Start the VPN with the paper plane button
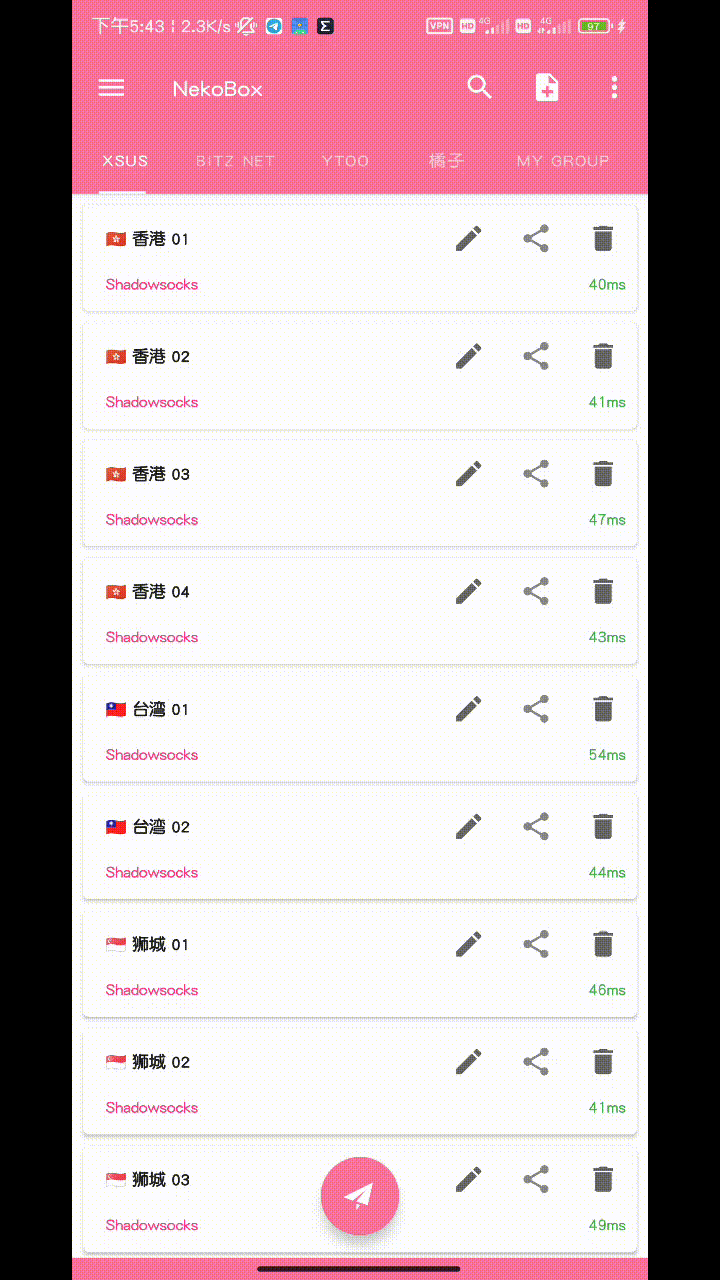 [x=360, y=1196]
